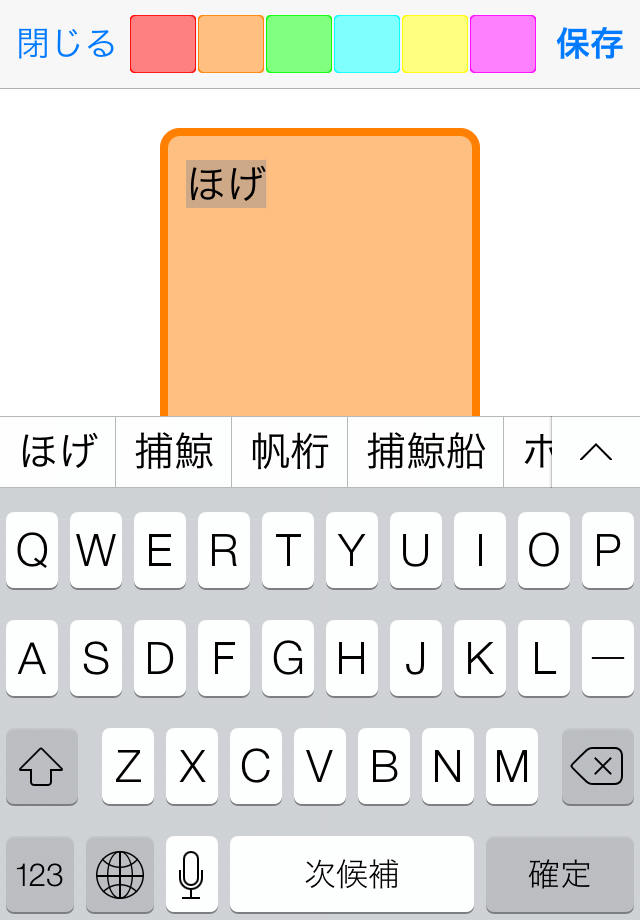Select the candidate 捕鯨船
This screenshot has height=920, width=640.
426,452
